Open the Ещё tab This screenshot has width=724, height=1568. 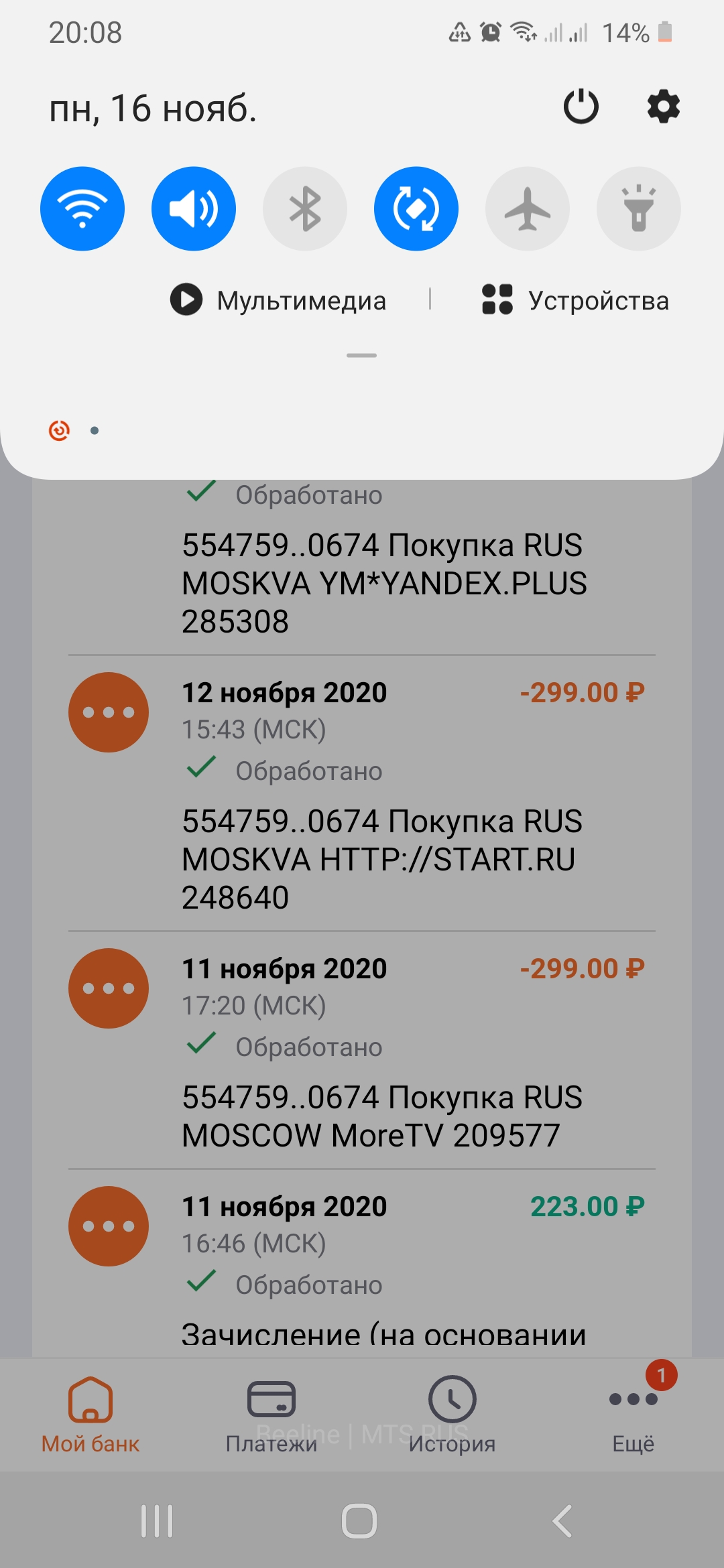coord(633,1415)
